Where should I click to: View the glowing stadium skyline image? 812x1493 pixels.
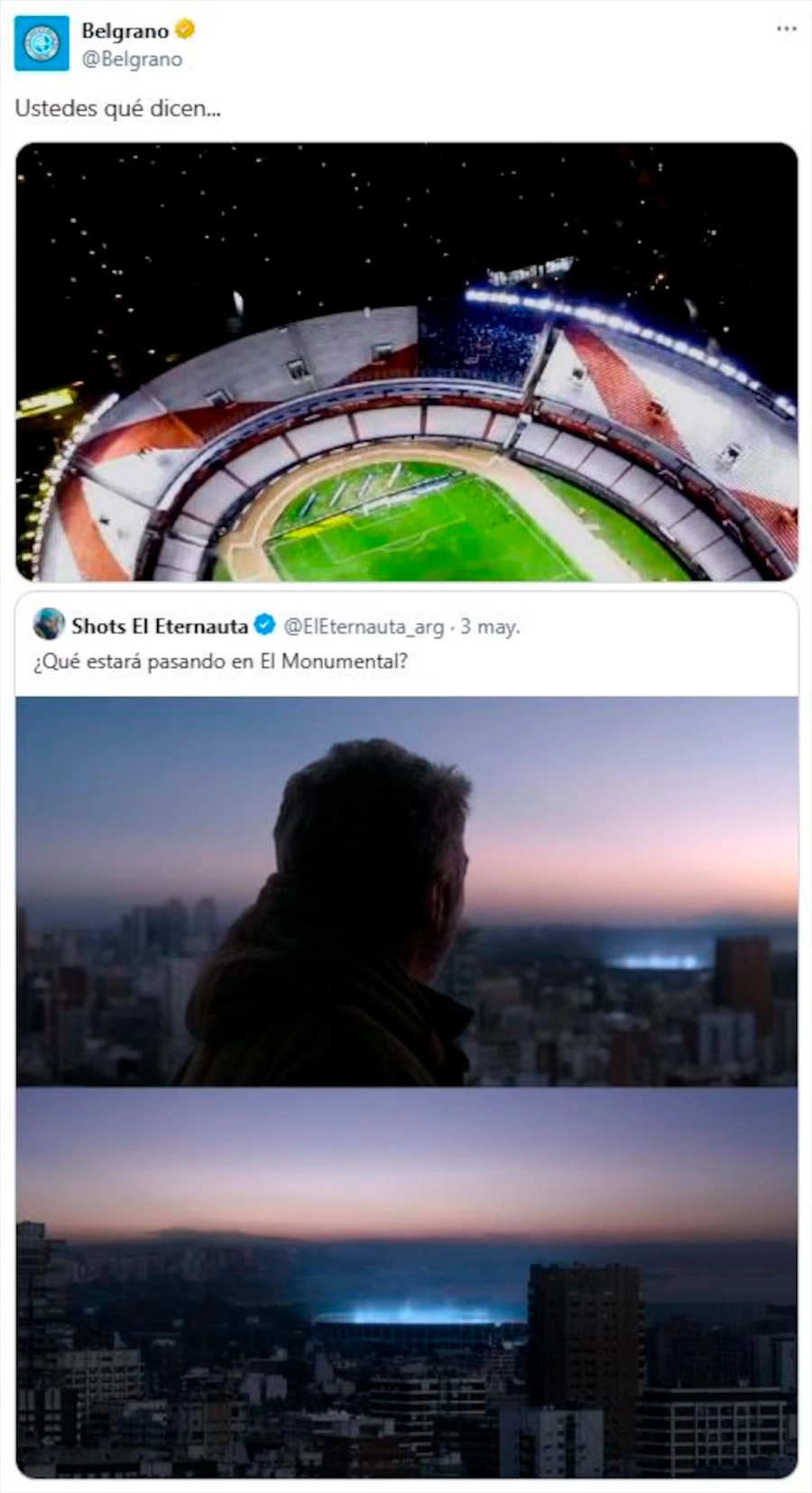tap(406, 1282)
